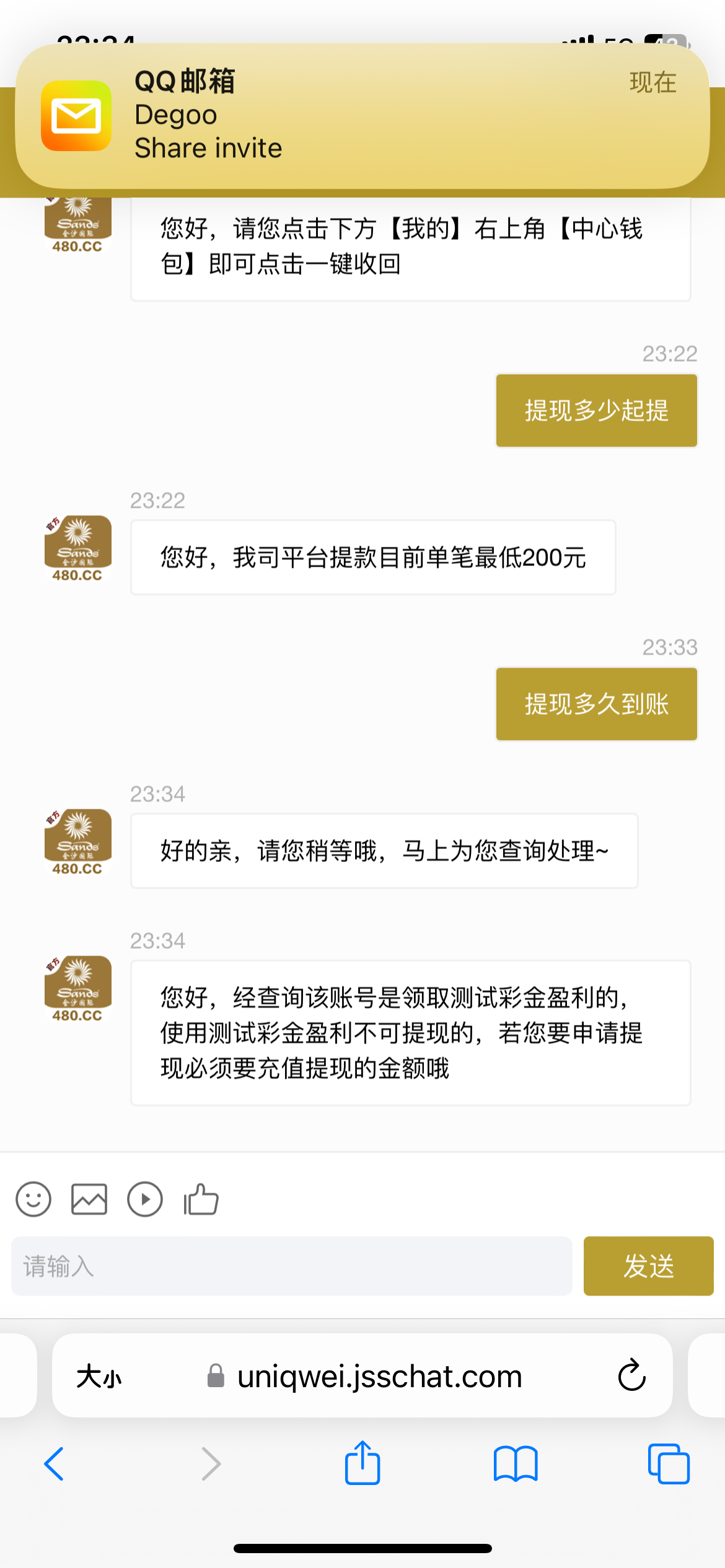Tap the 发送 send button
The image size is (725, 1568).
(x=648, y=1266)
